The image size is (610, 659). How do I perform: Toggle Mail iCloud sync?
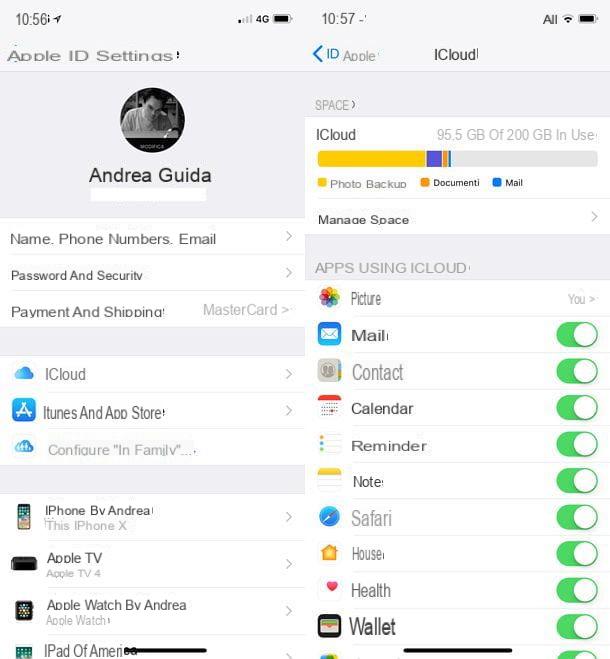coord(576,335)
